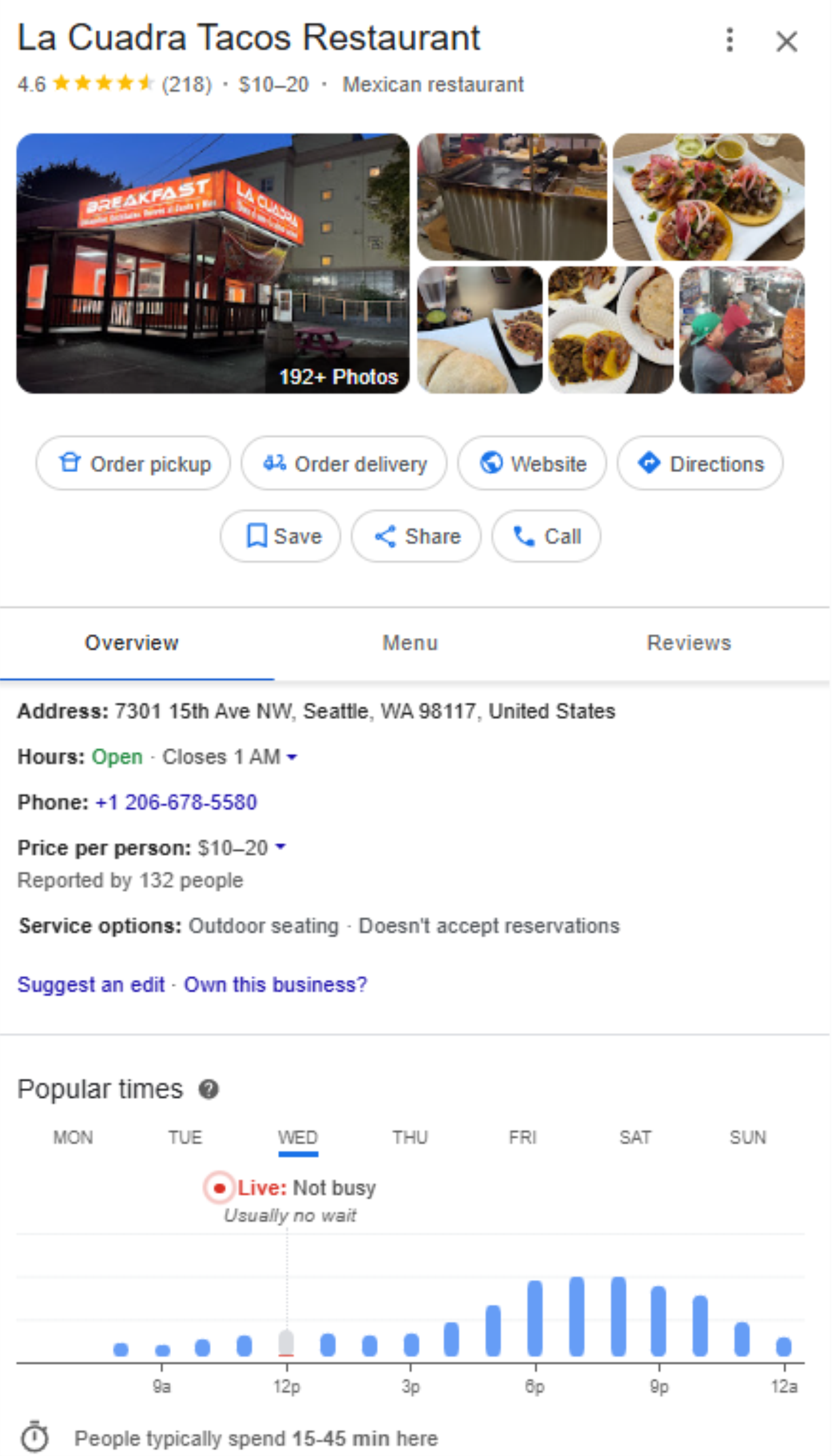Tap Order pickup button
The image size is (832, 1456).
[x=133, y=463]
